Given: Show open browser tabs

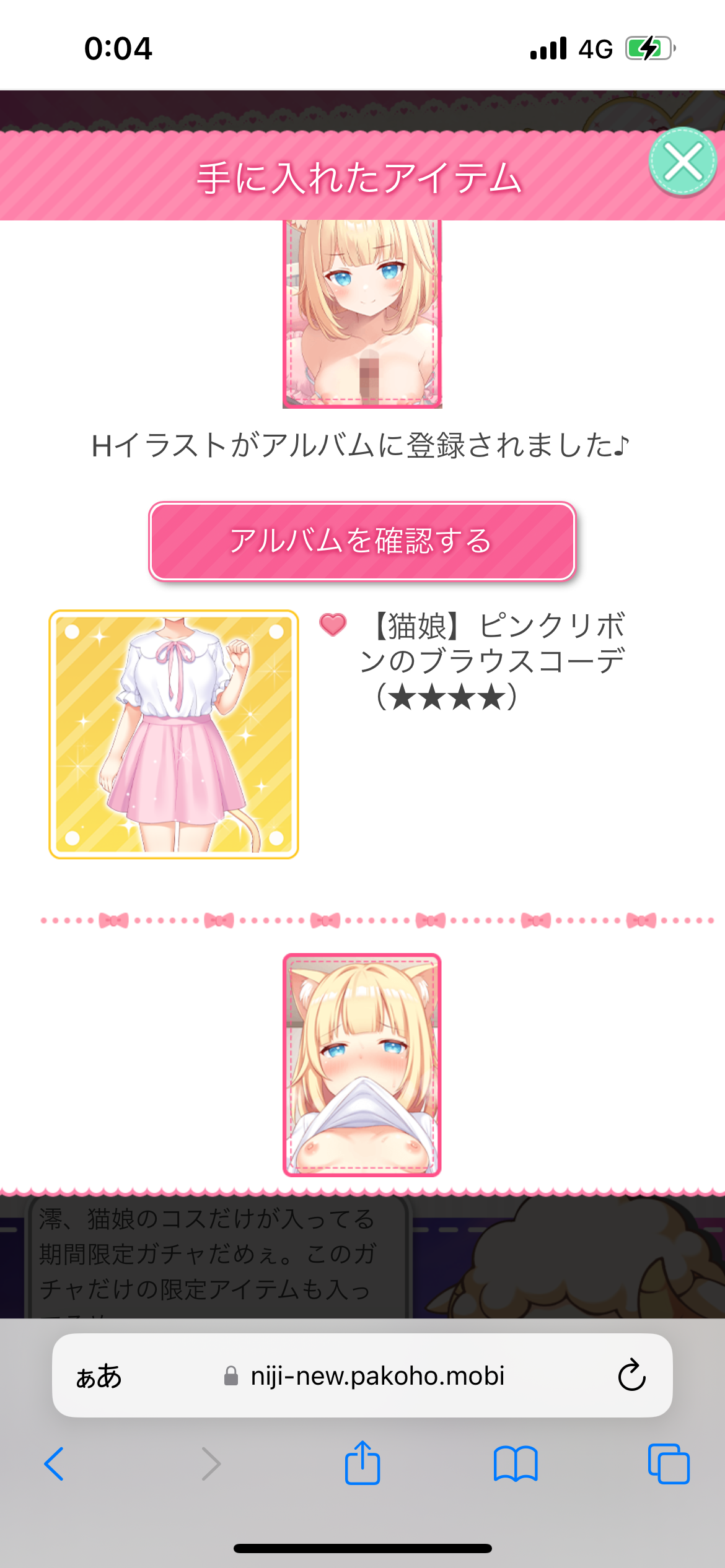Looking at the screenshot, I should pos(668,1464).
